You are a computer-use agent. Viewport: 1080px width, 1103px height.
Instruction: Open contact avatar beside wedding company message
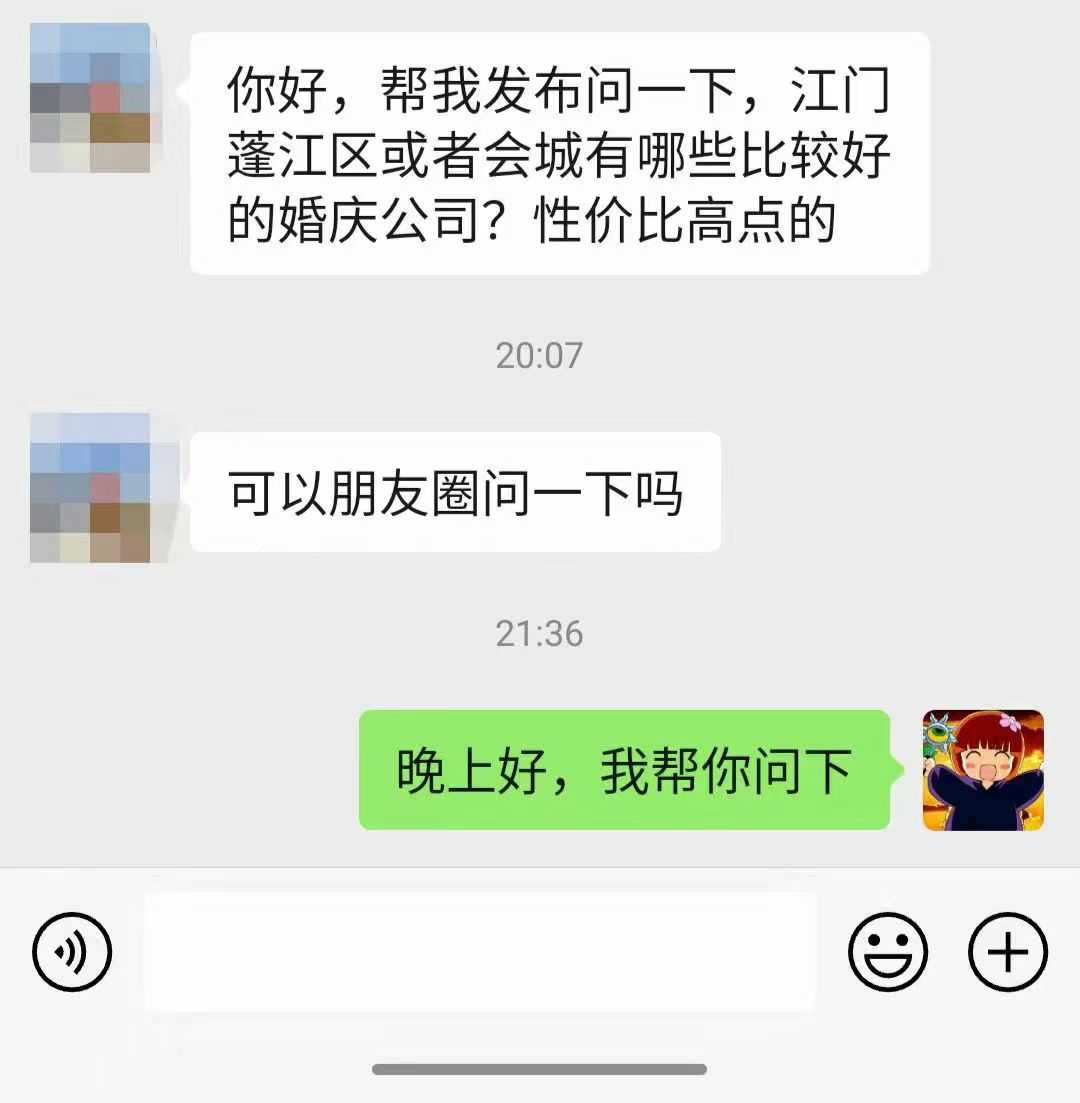click(90, 98)
